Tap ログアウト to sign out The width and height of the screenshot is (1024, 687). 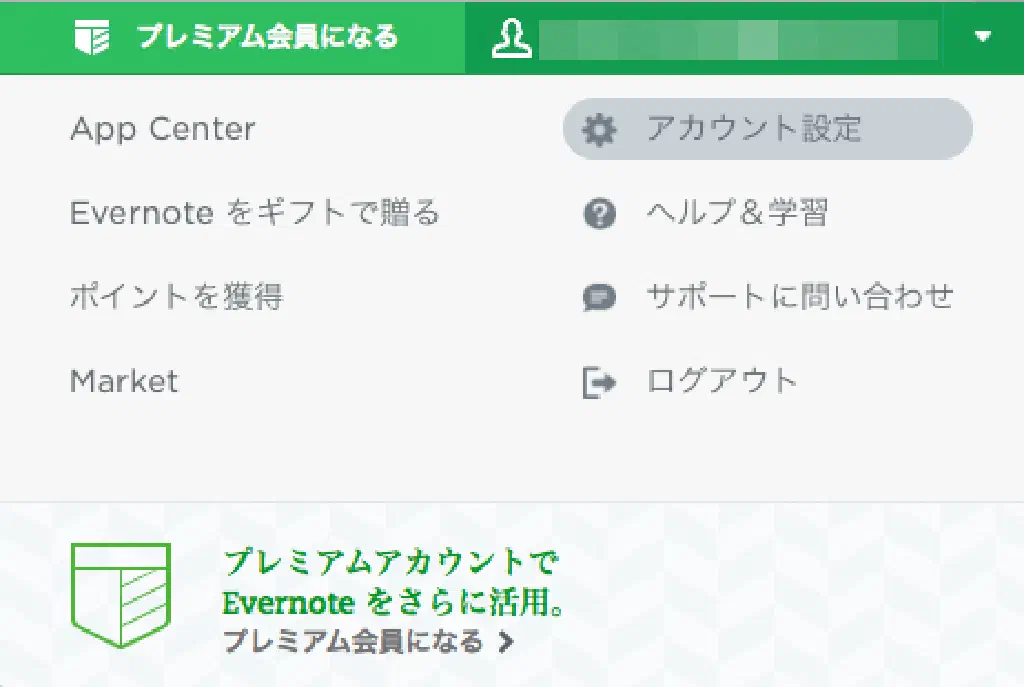click(721, 381)
